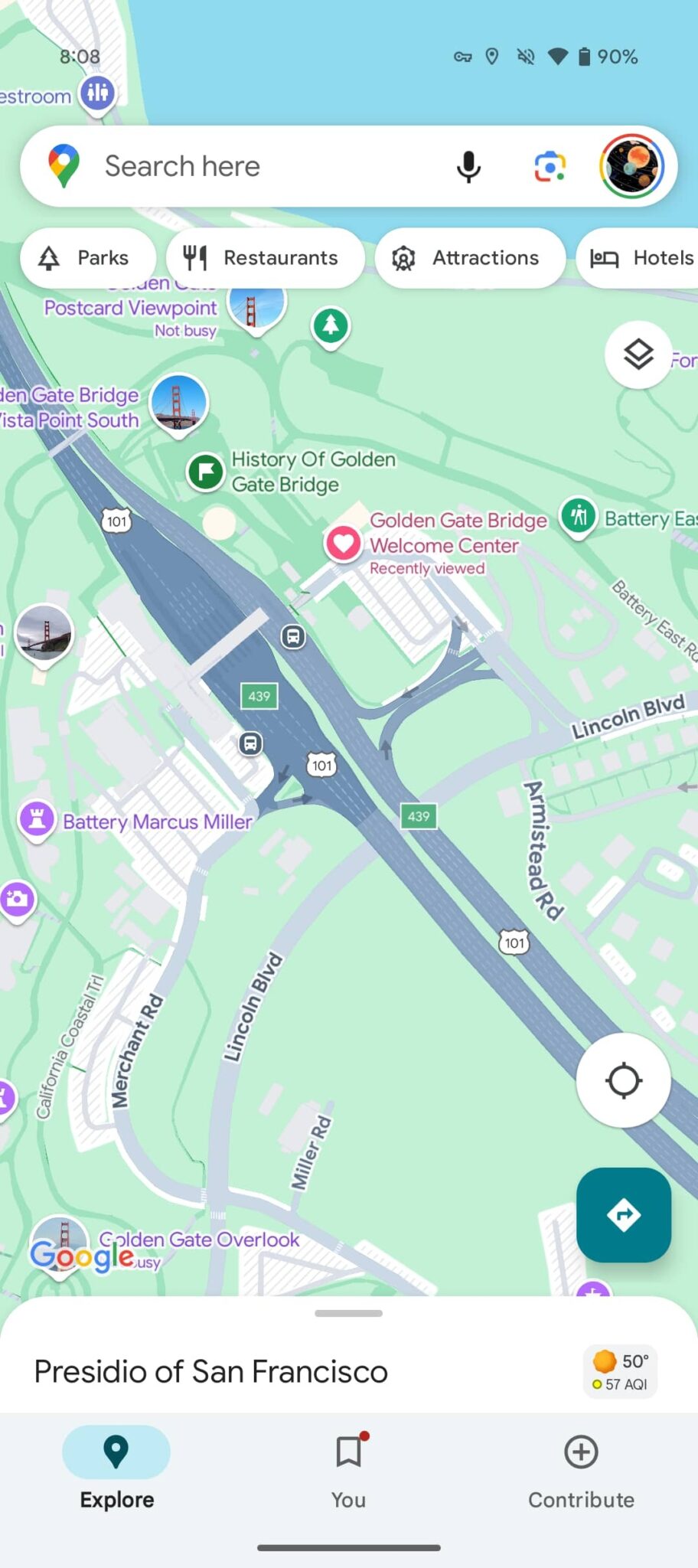
Task: Tap the restroom marker icon
Action: coord(96,92)
